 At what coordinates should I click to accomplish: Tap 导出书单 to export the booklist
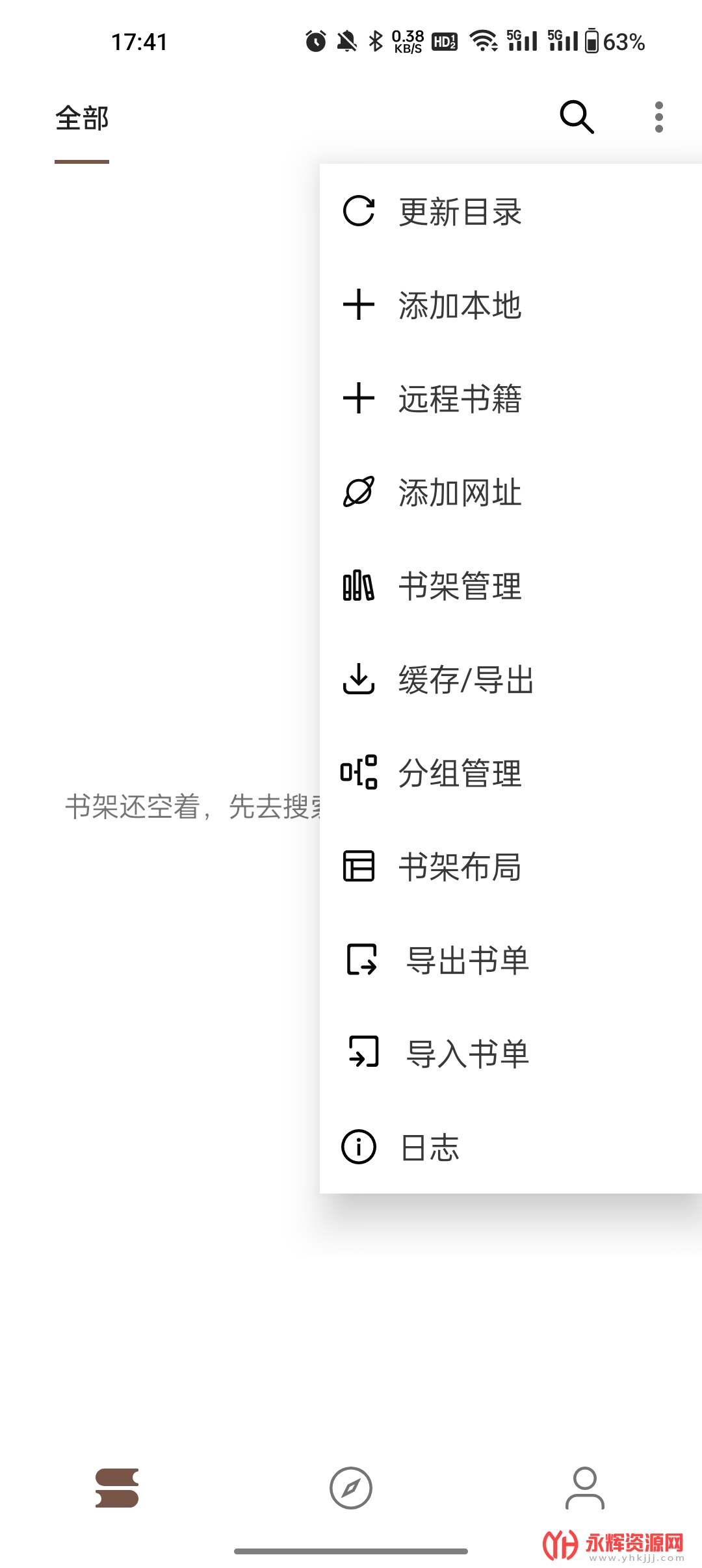pos(467,960)
